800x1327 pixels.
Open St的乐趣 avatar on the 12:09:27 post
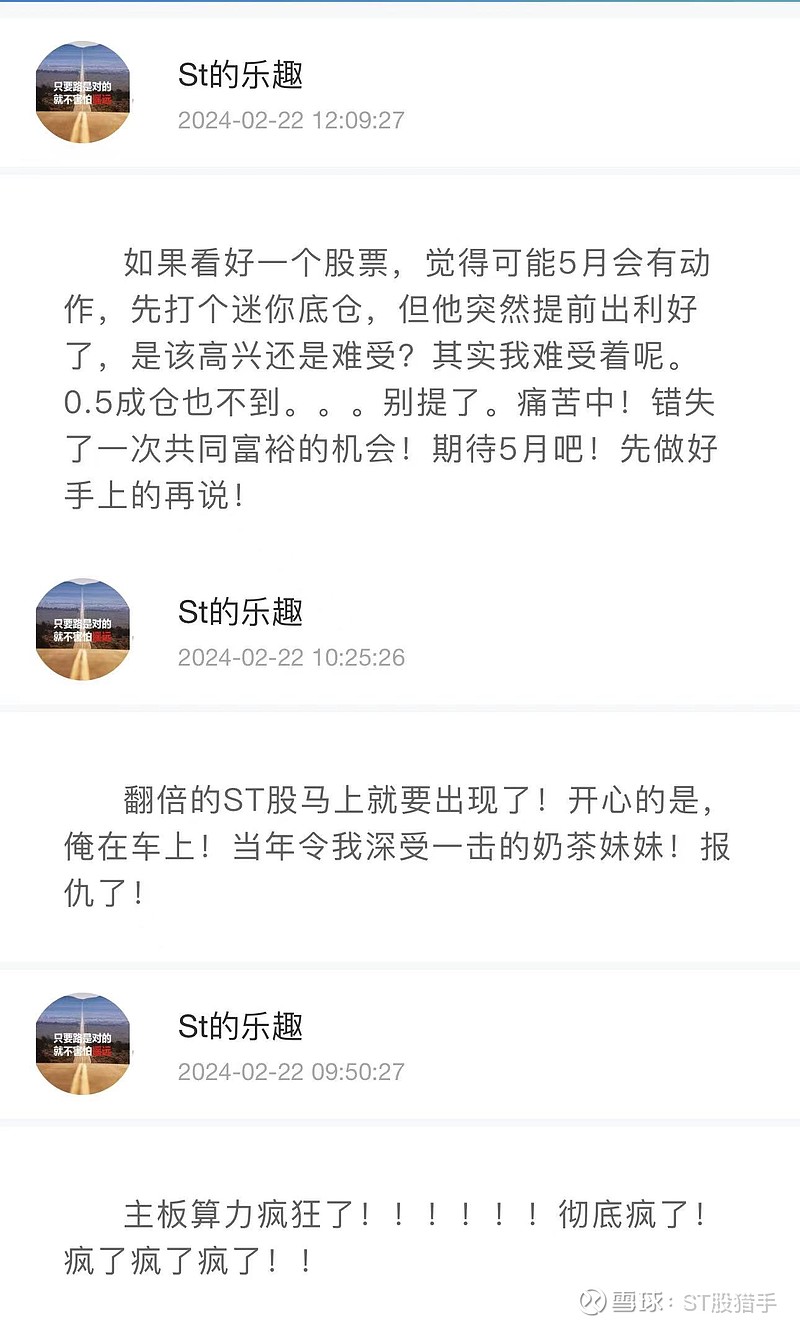pos(83,92)
